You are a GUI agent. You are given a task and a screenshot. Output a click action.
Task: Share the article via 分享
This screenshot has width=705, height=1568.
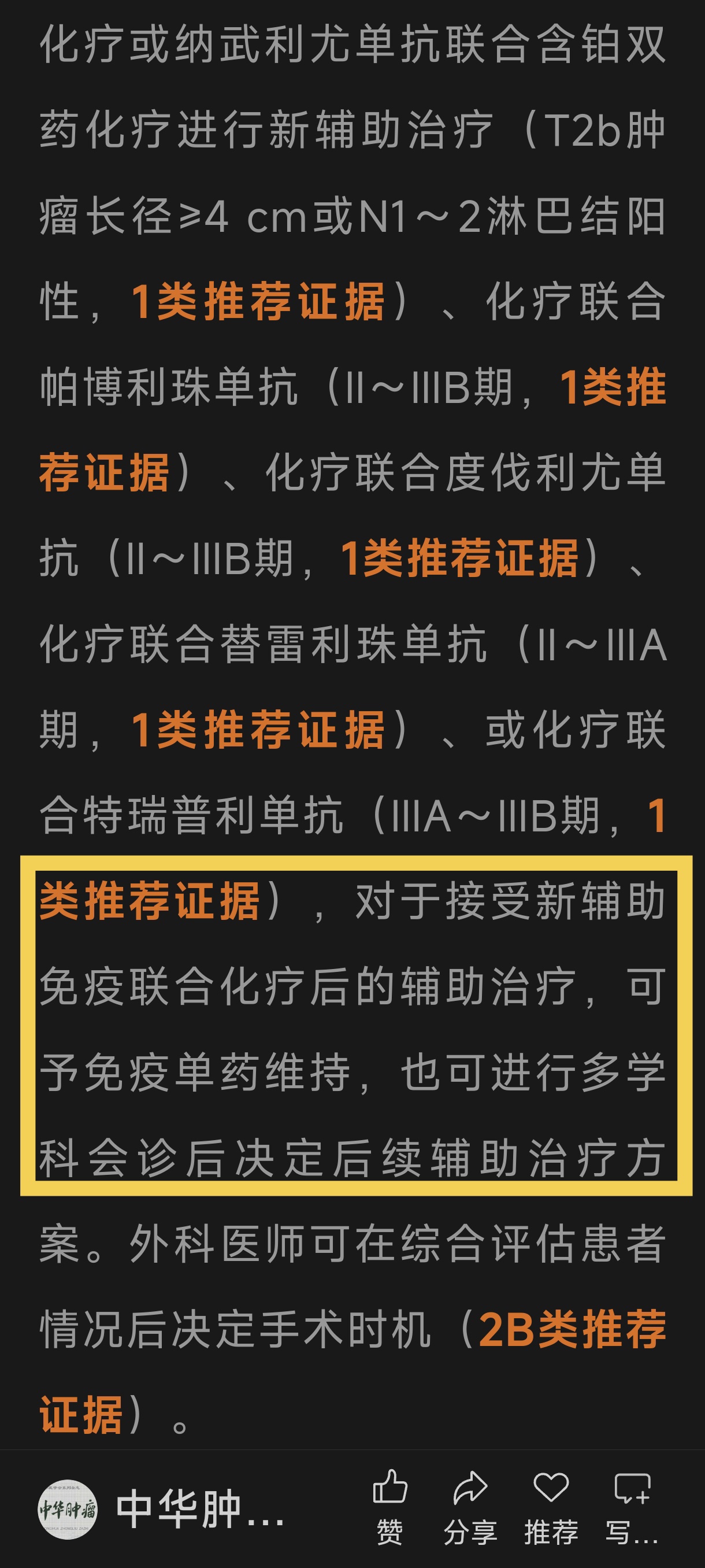click(x=470, y=1508)
